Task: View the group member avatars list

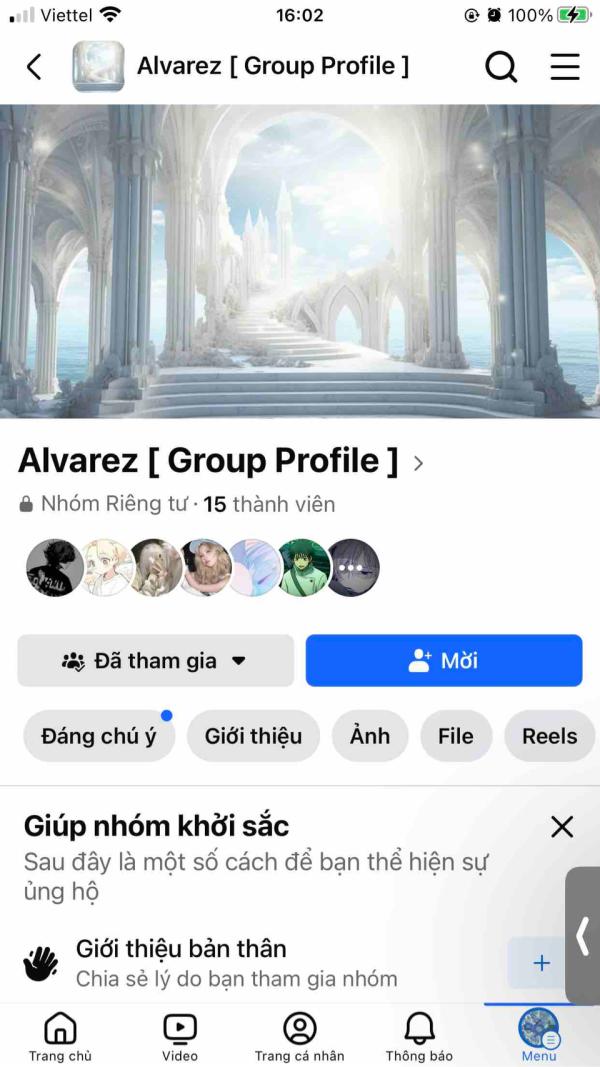Action: (202, 568)
